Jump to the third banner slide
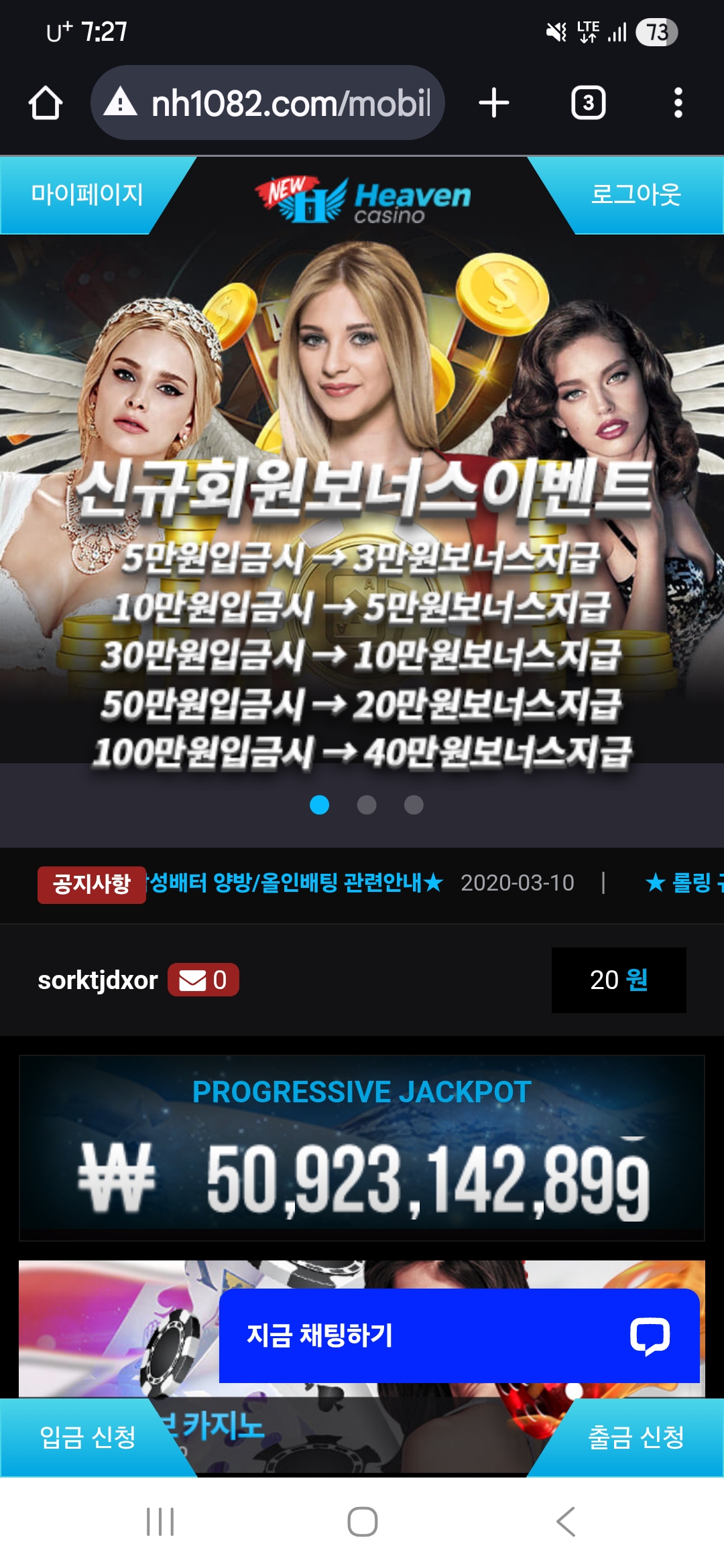Screen dimensions: 724x1568 [414, 805]
